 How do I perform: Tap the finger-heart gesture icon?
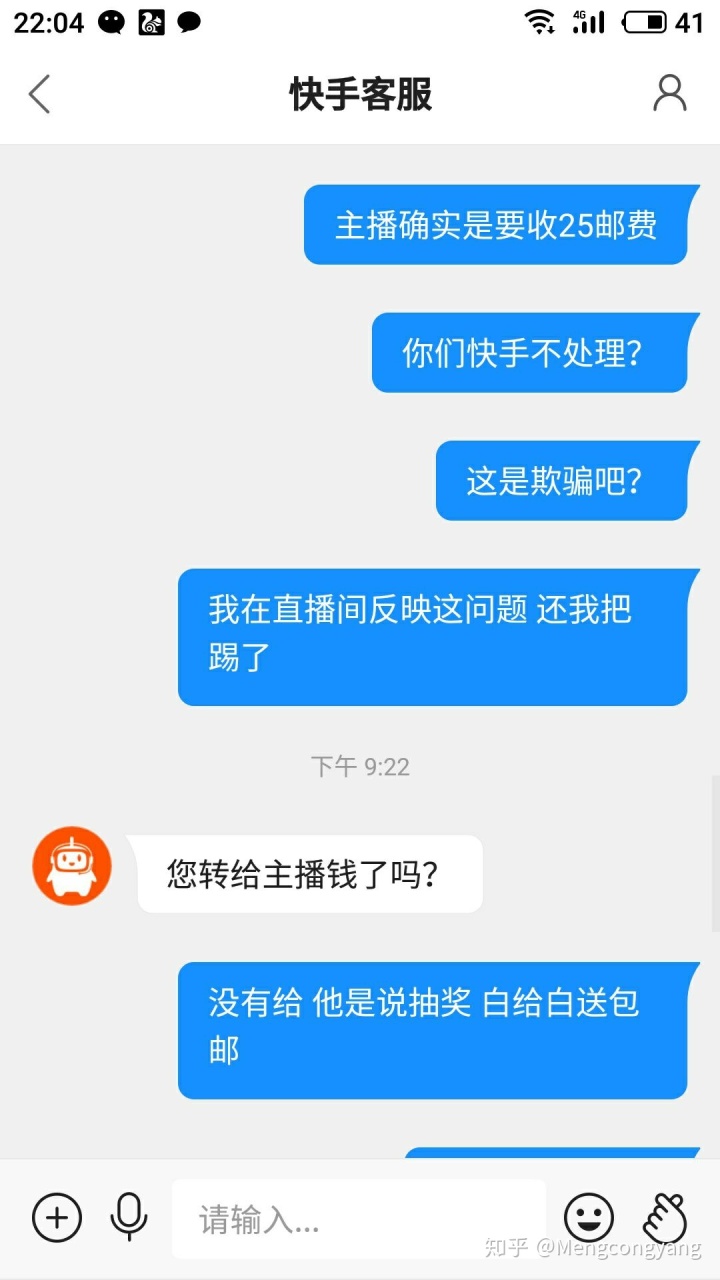tap(665, 1218)
